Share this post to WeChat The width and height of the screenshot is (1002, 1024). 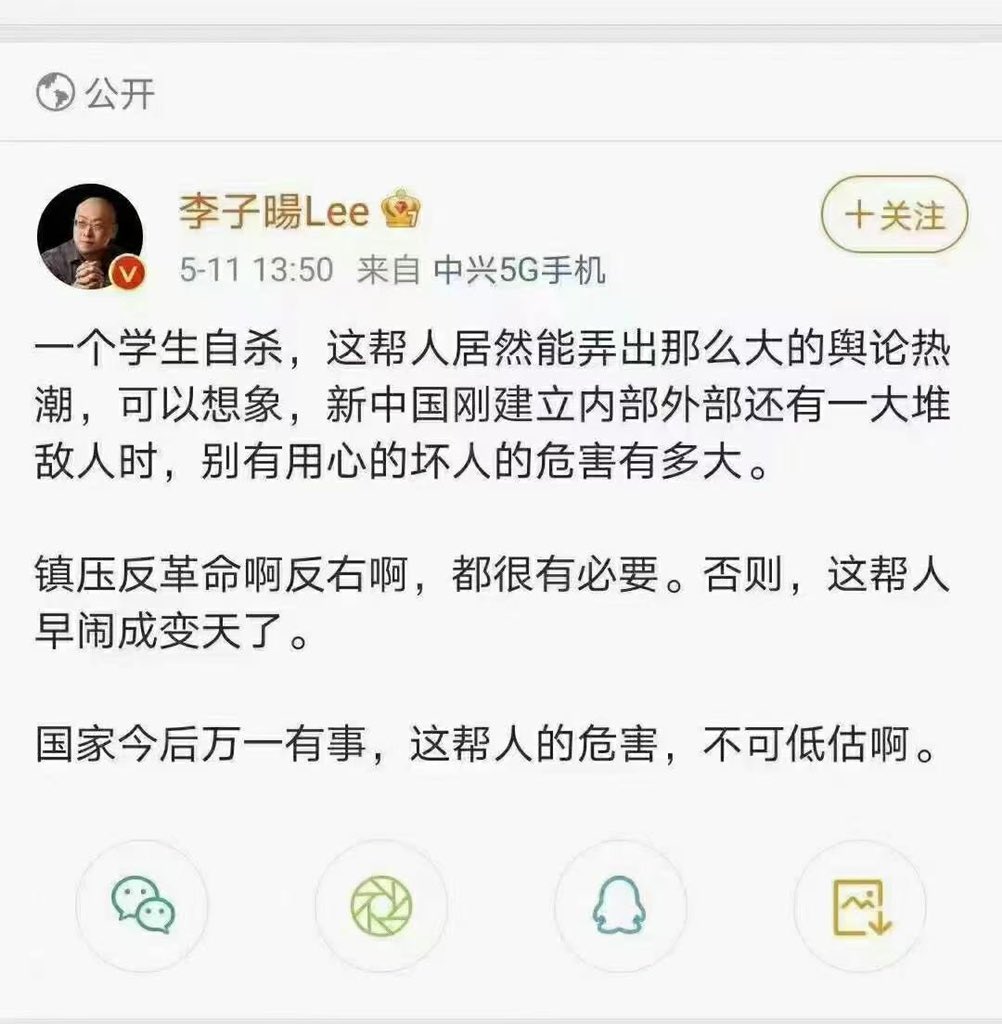[142, 905]
